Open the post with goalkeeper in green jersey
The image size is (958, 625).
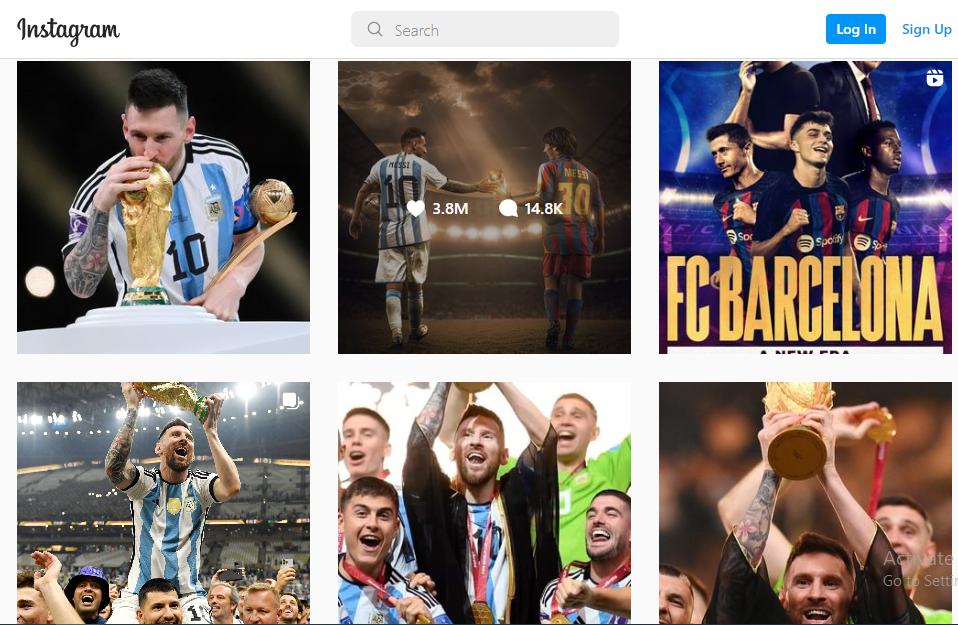point(484,502)
